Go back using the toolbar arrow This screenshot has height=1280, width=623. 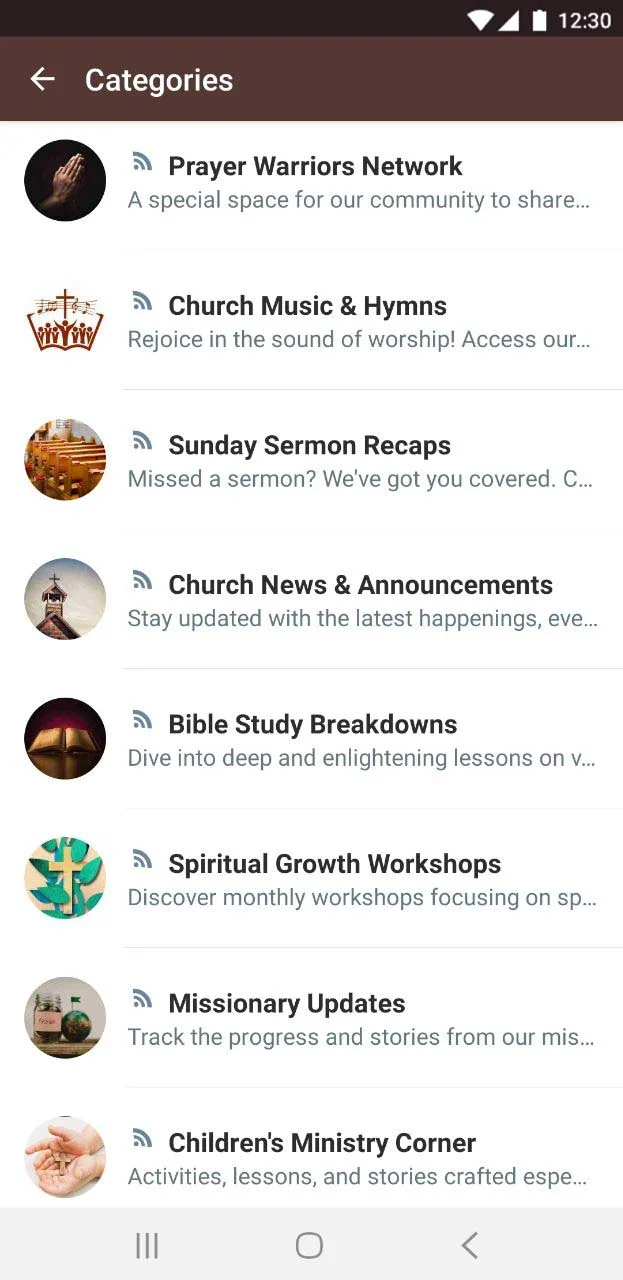pyautogui.click(x=42, y=80)
